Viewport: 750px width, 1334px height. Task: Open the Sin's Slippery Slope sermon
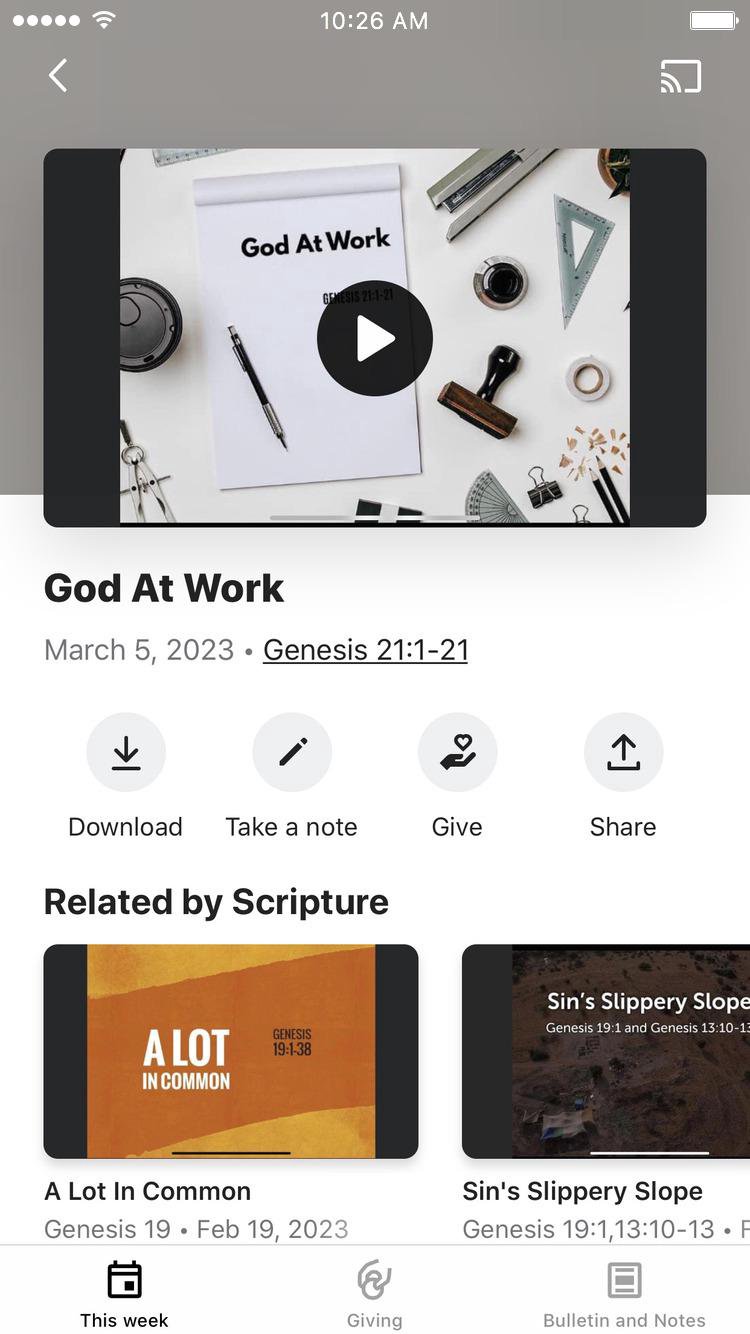coord(606,1051)
